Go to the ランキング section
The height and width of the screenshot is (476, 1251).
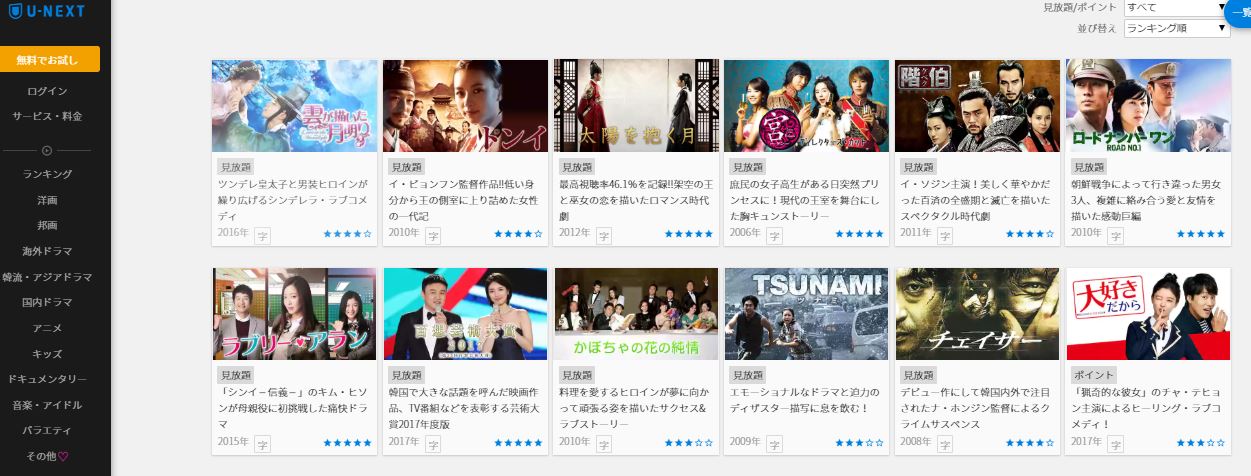(x=48, y=174)
